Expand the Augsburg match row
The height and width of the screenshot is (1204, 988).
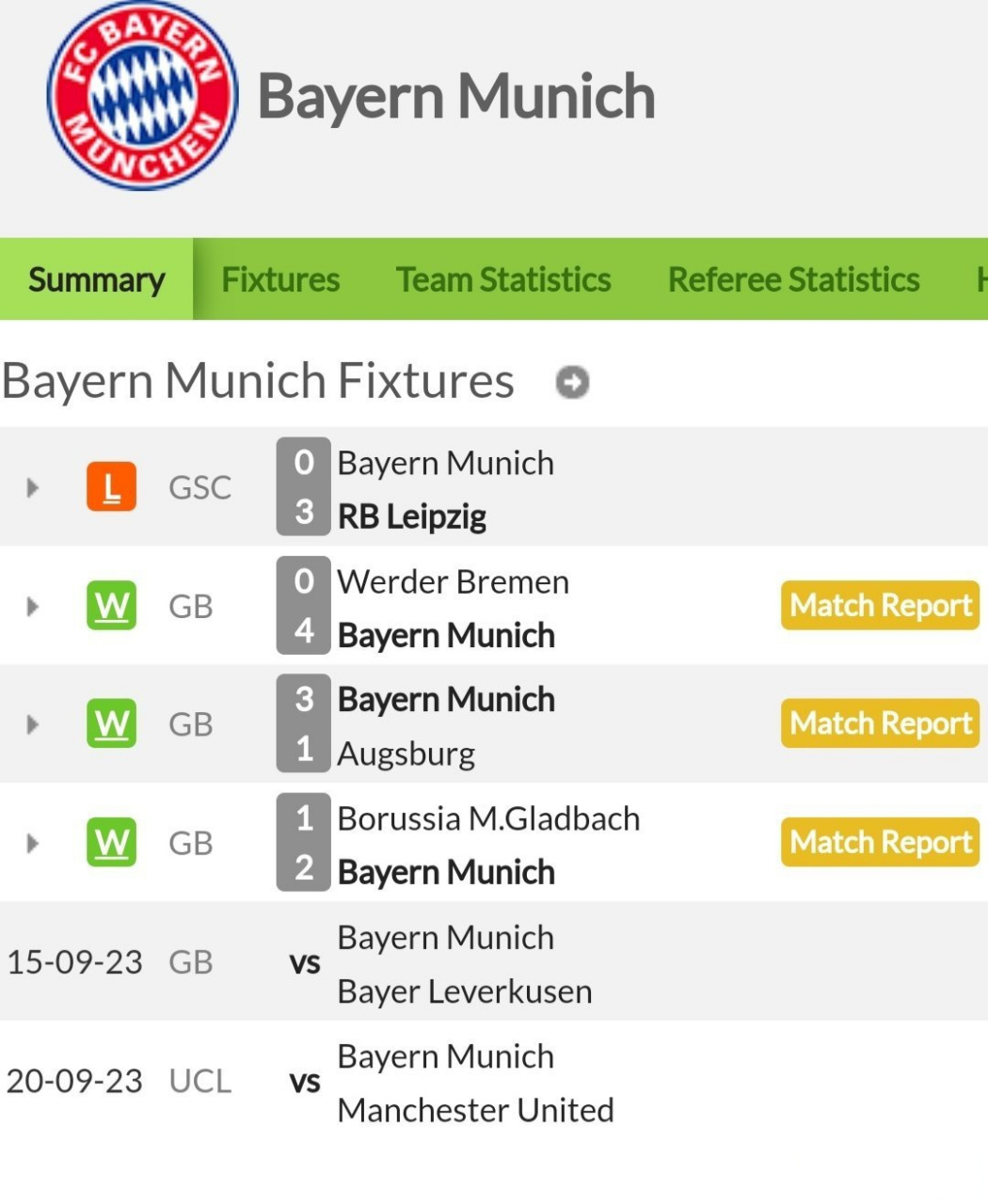pyautogui.click(x=33, y=724)
